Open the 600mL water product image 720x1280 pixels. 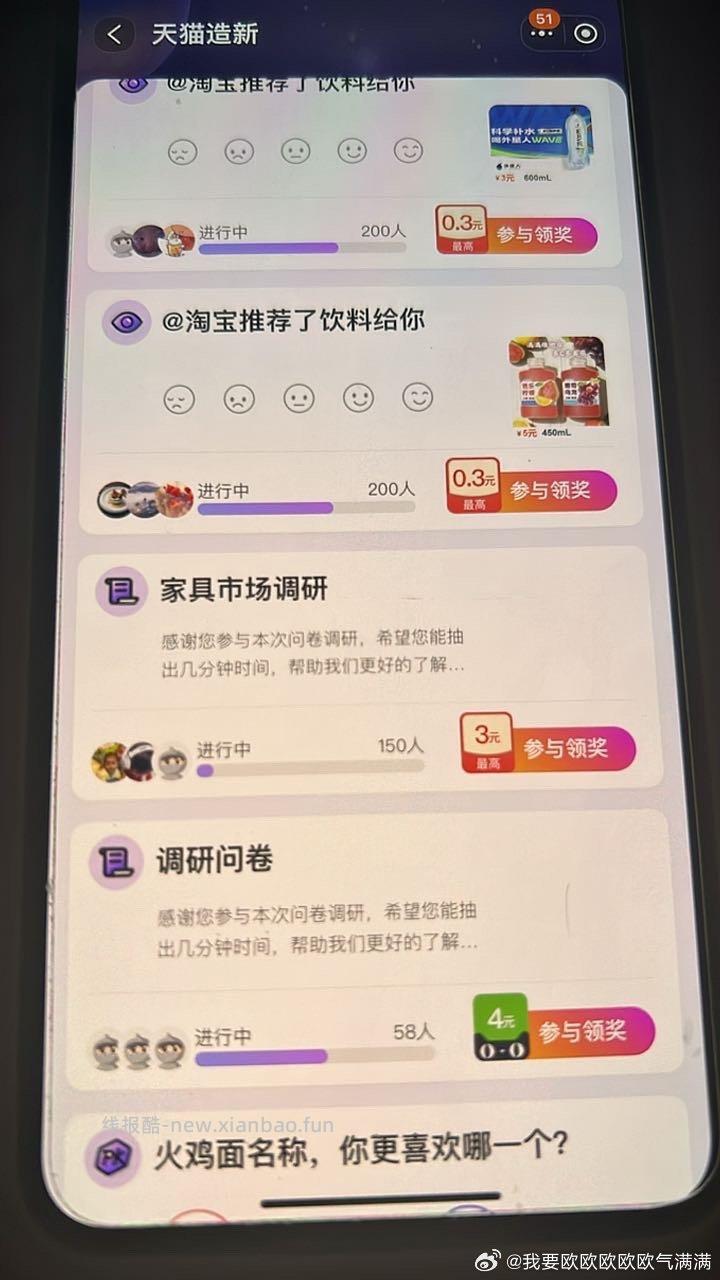pyautogui.click(x=539, y=138)
